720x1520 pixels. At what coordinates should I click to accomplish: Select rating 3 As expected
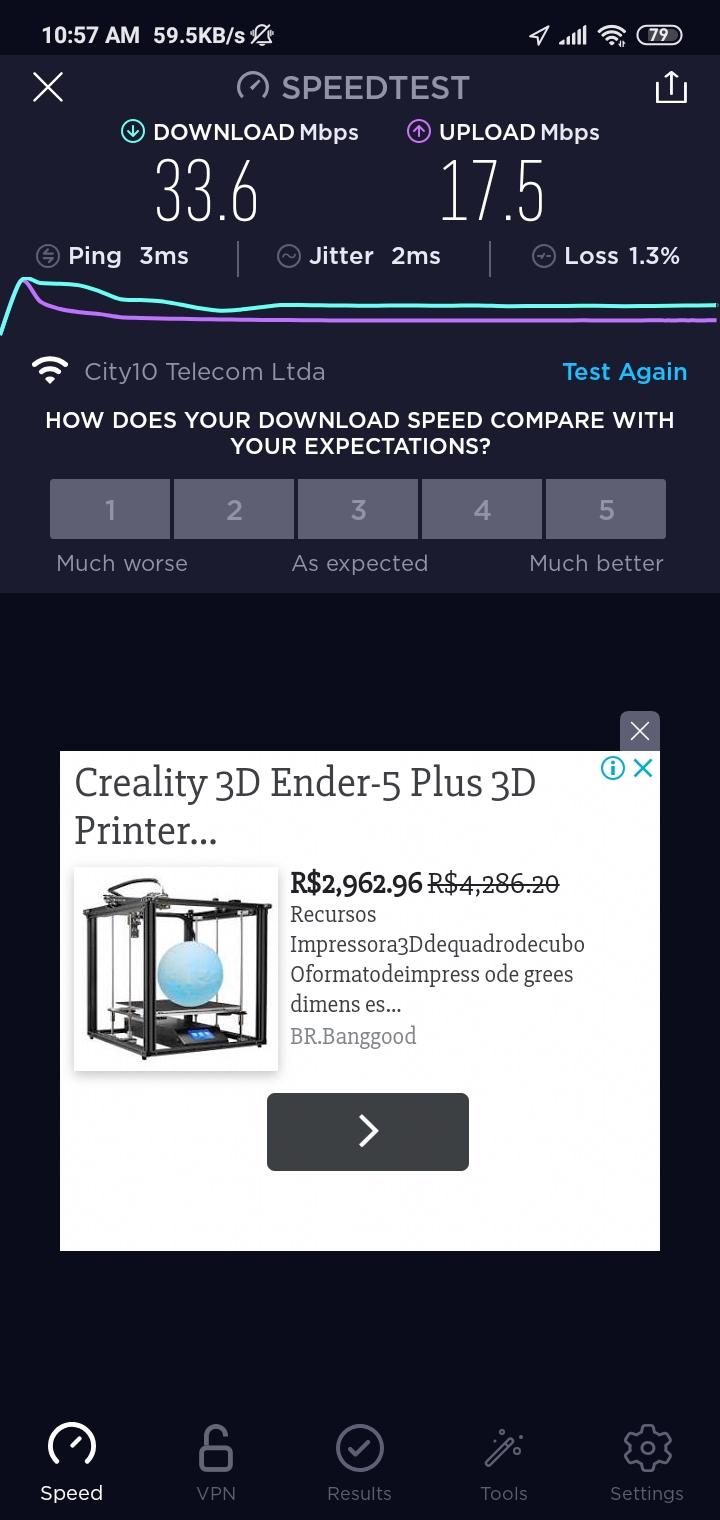point(358,509)
